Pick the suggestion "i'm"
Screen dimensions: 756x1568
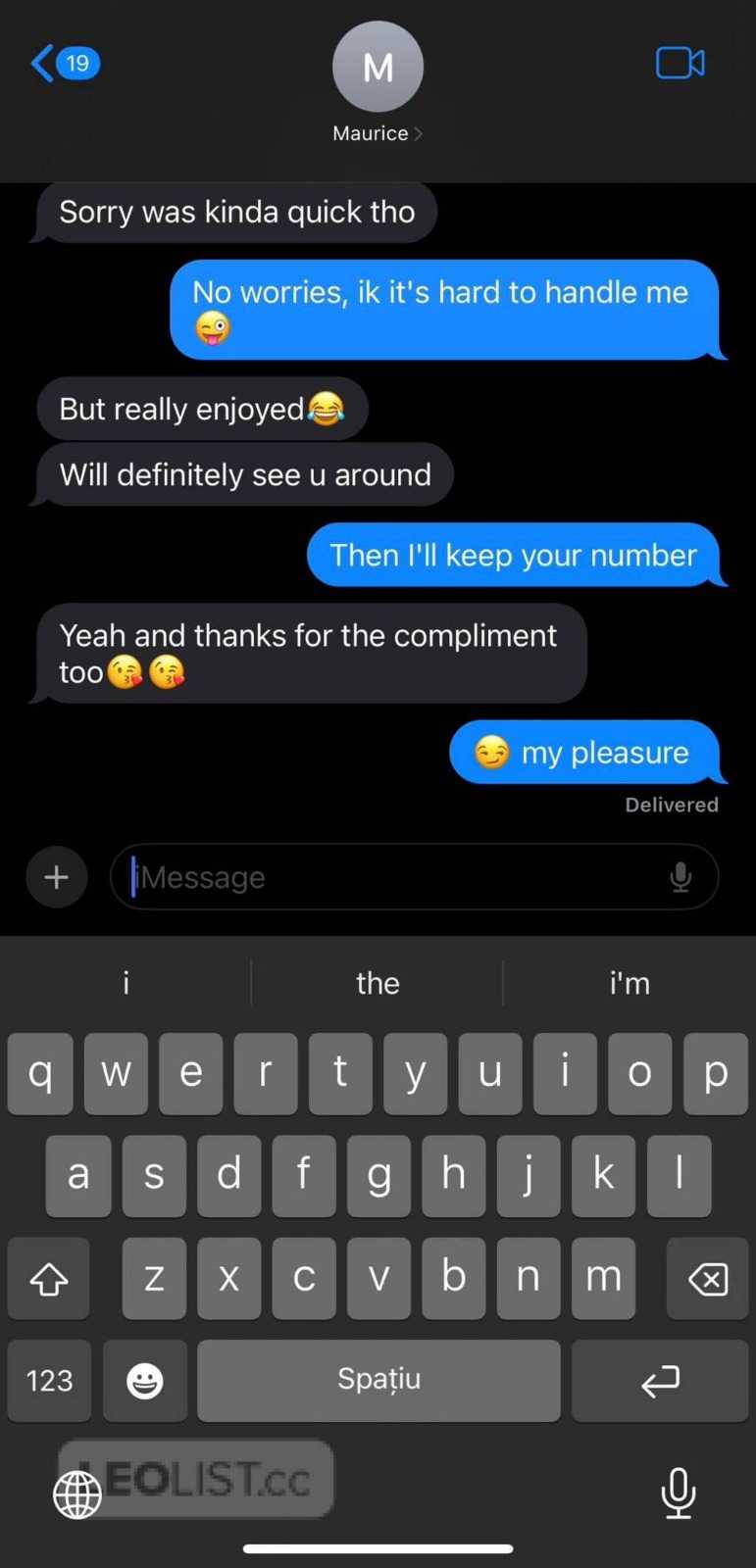(x=630, y=983)
